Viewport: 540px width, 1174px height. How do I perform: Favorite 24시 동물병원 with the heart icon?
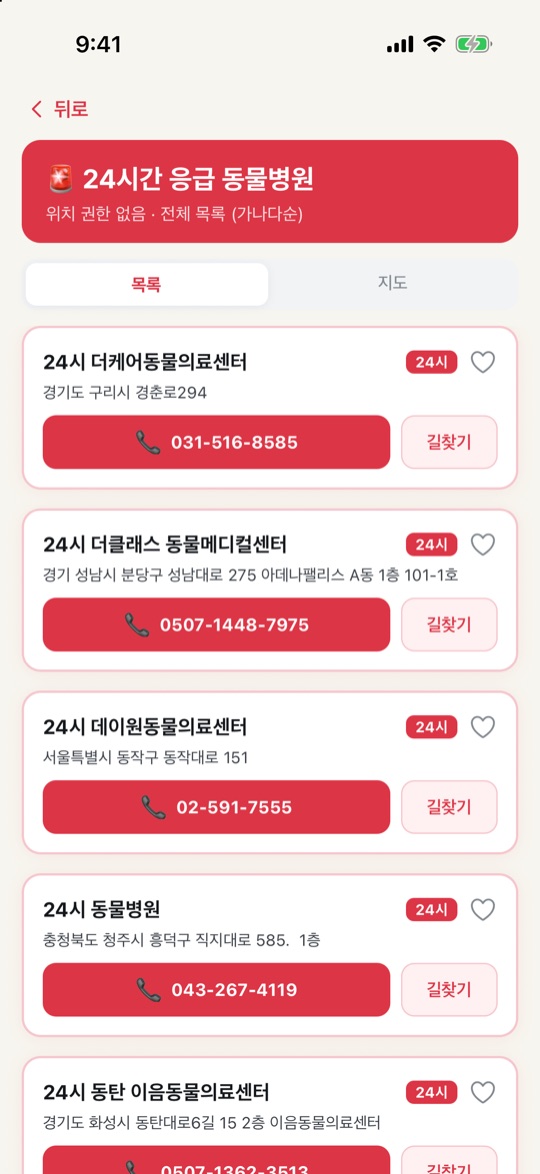483,910
